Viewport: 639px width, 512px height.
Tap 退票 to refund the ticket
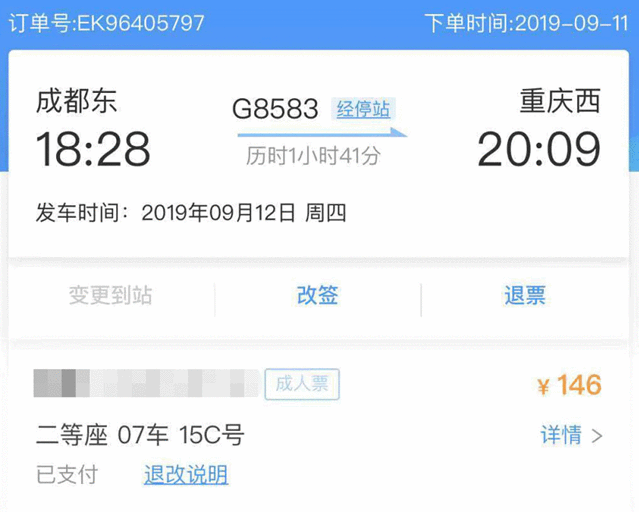point(525,295)
